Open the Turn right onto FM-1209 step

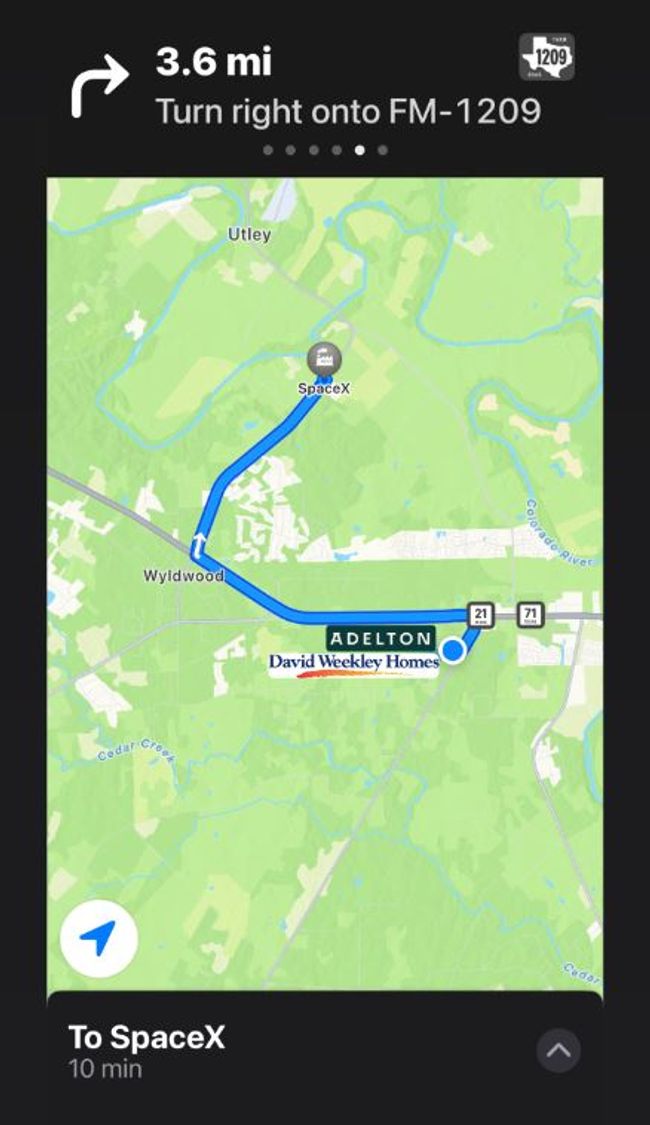[x=347, y=110]
